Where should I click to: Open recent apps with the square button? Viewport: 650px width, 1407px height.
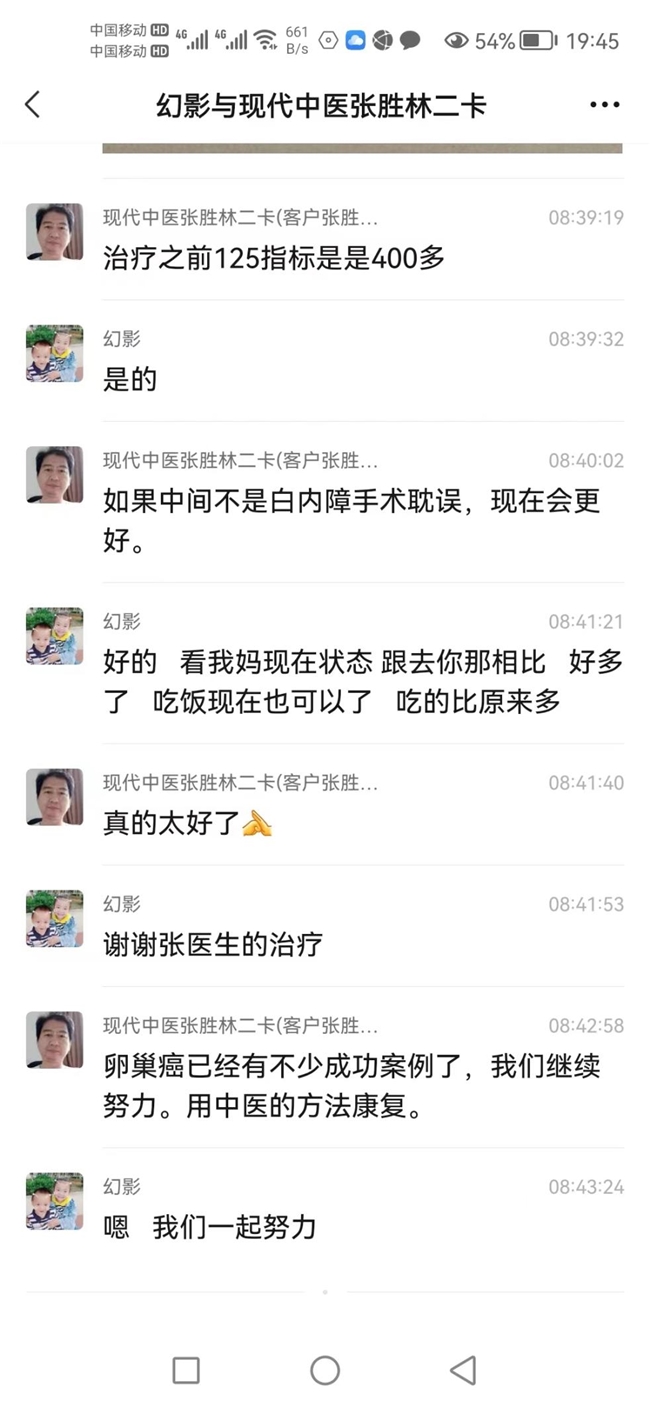click(186, 1370)
